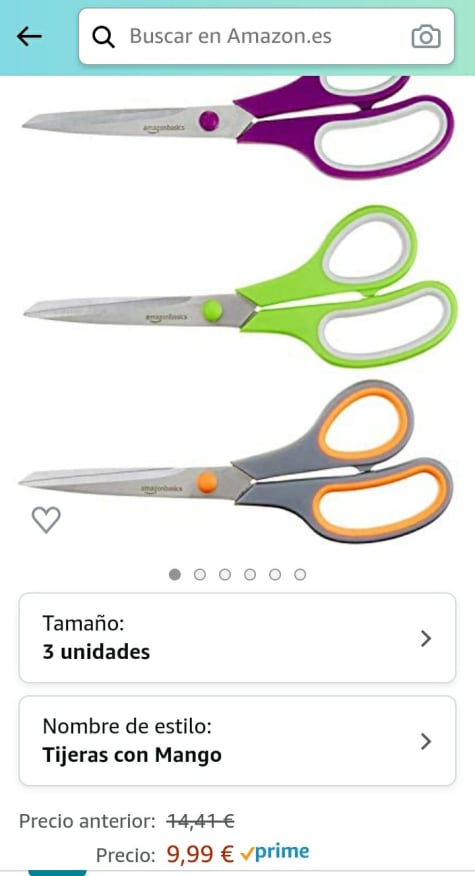Open the Tamaño 3 unidades selector
This screenshot has height=876, width=475.
pos(238,637)
